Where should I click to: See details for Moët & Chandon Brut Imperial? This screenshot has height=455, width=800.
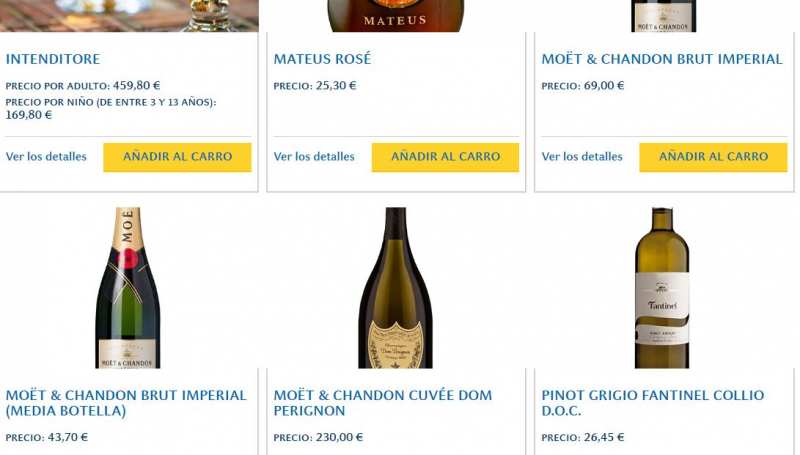click(582, 157)
